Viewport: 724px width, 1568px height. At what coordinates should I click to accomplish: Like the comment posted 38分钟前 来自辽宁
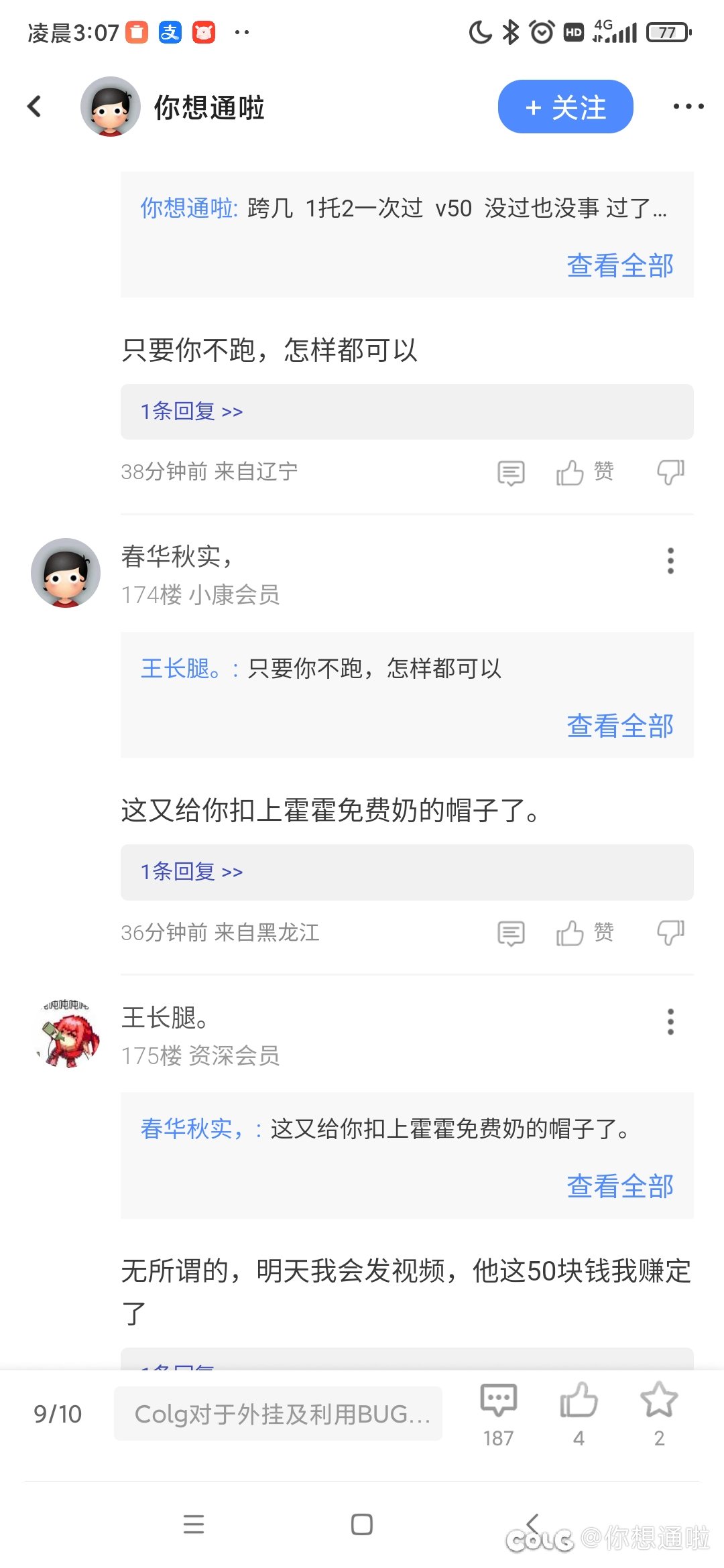pyautogui.click(x=585, y=472)
